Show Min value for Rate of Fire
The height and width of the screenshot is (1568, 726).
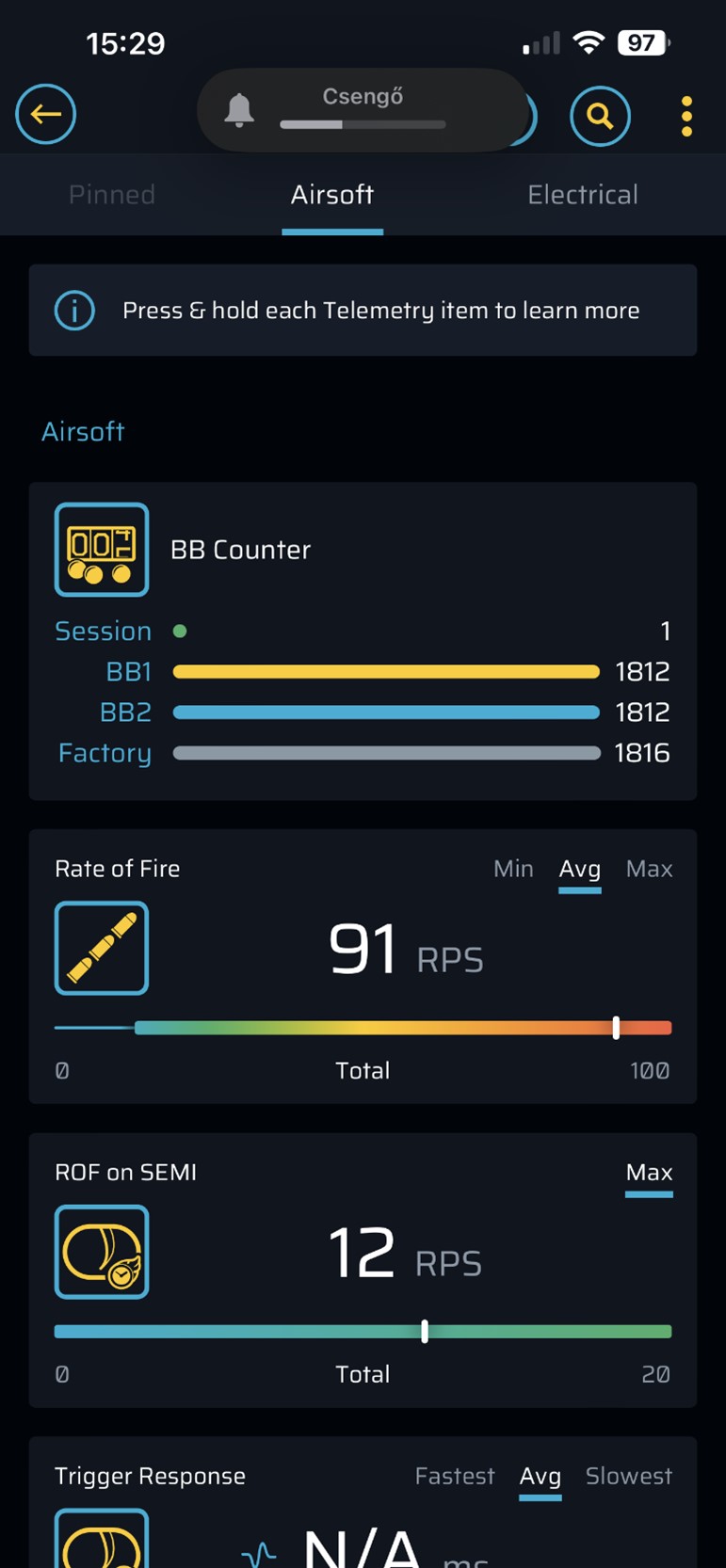click(x=513, y=869)
